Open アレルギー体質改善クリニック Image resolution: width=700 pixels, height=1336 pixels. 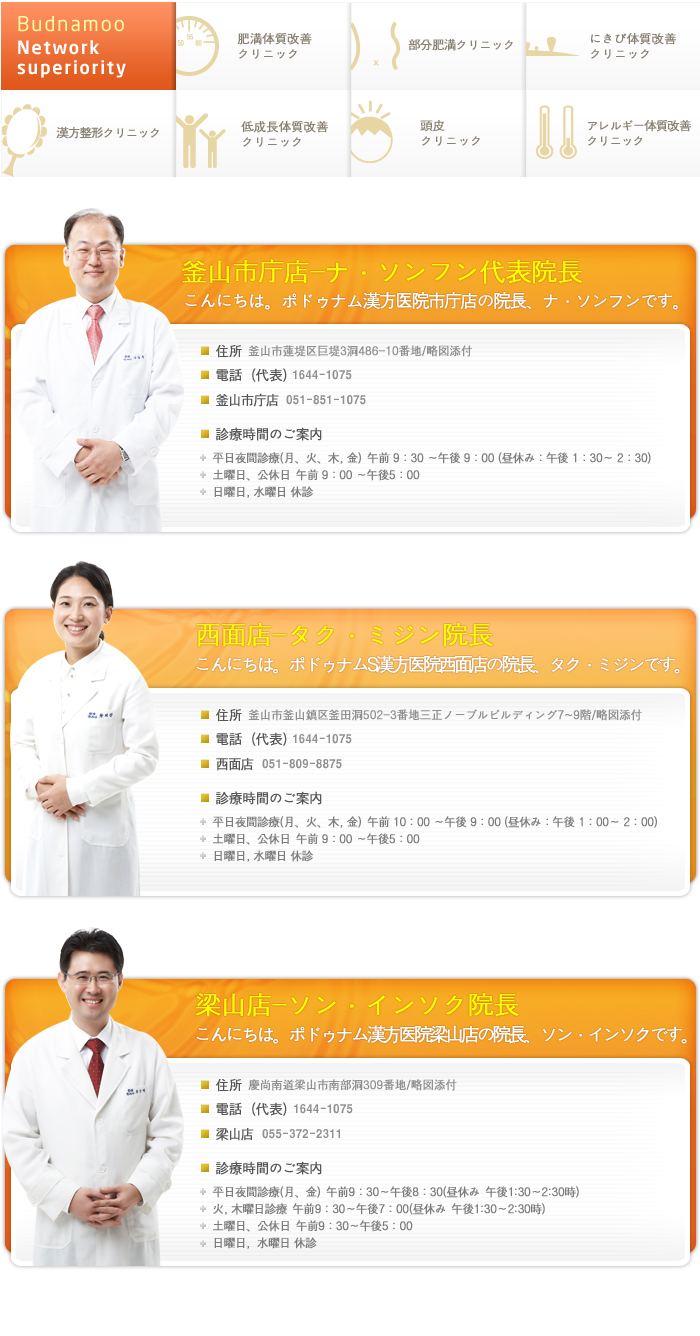point(612,134)
